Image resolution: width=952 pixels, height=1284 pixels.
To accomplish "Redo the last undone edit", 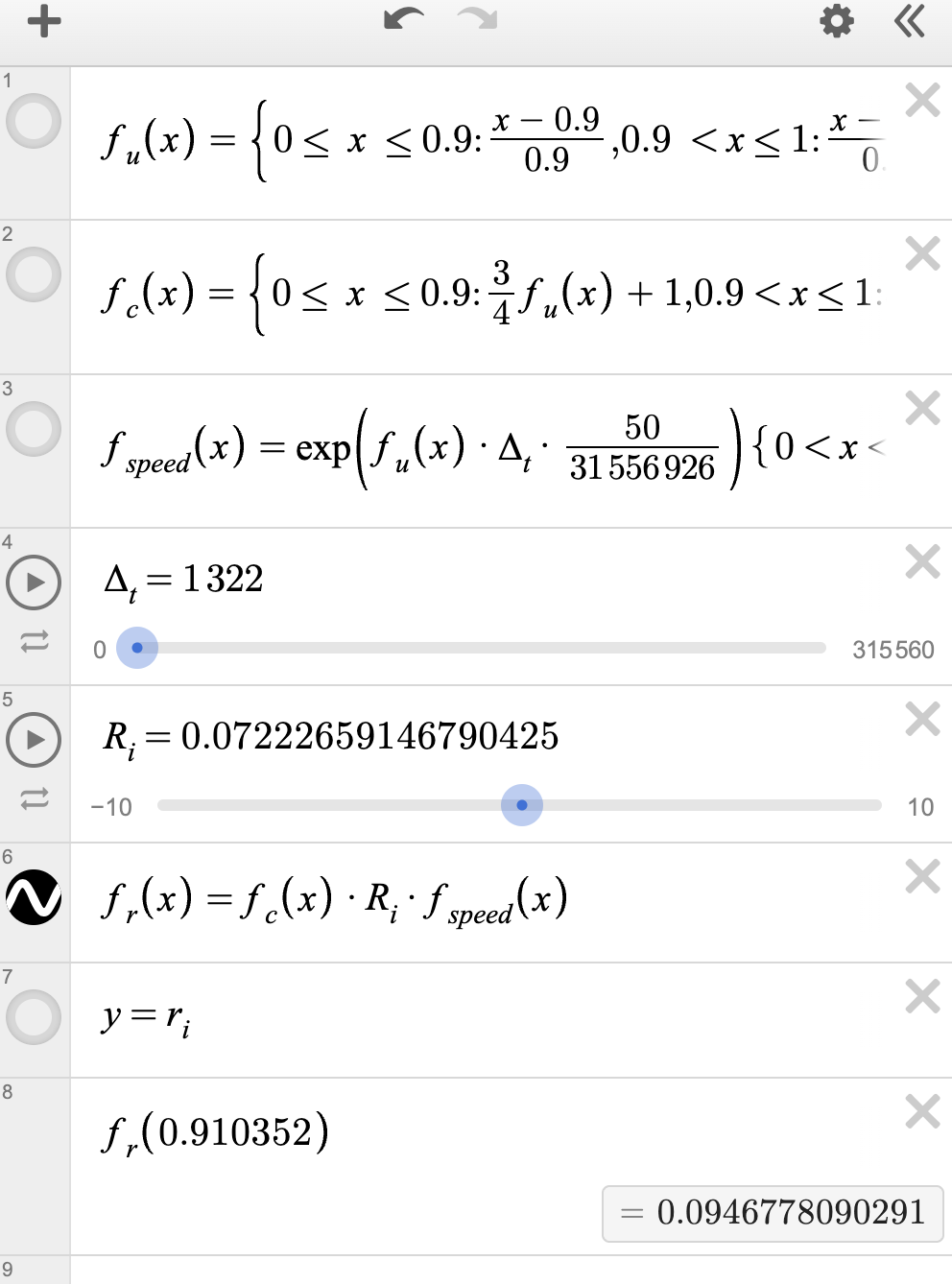I will pyautogui.click(x=477, y=20).
